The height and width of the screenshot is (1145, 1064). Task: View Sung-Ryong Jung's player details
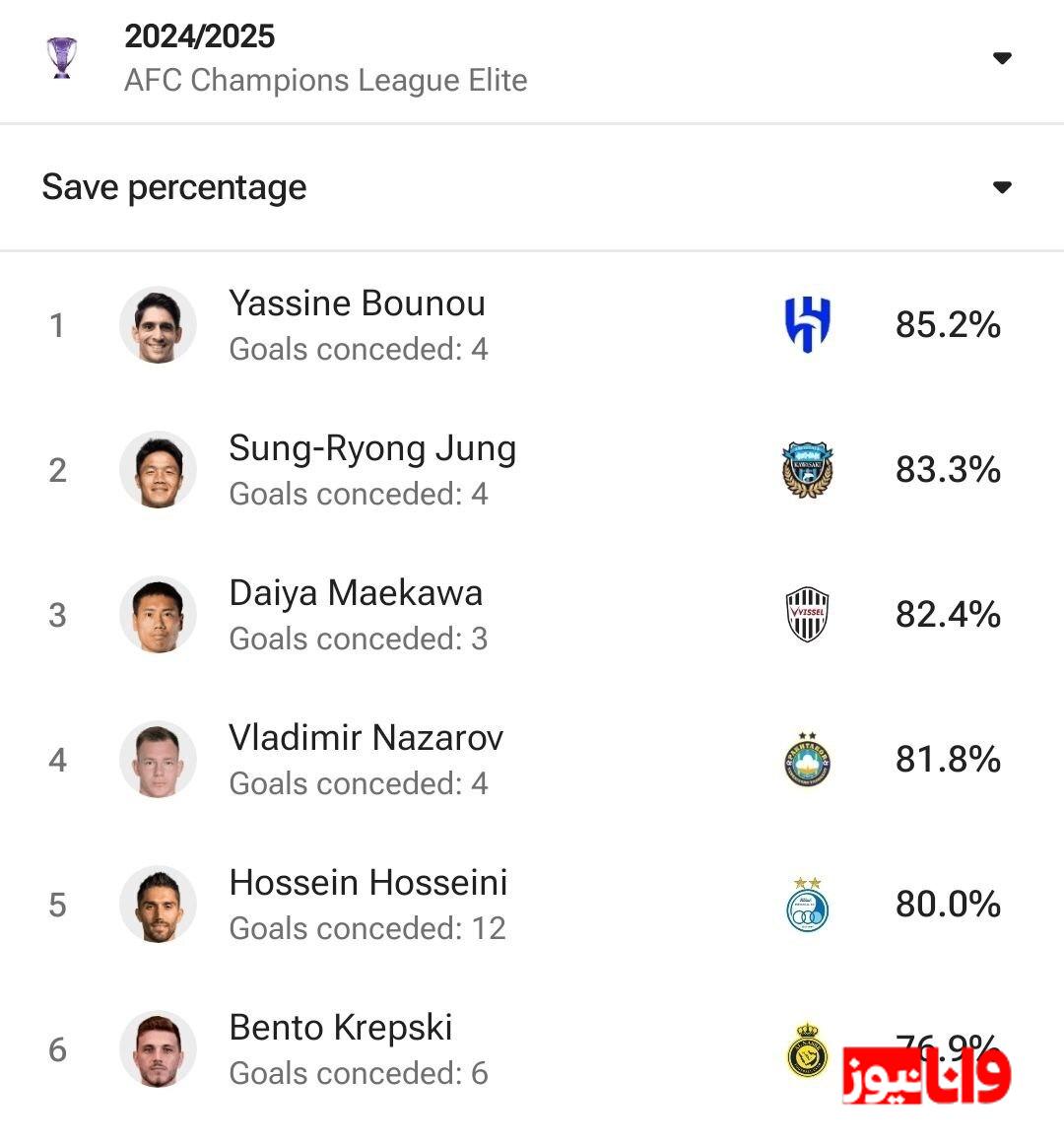tap(371, 469)
